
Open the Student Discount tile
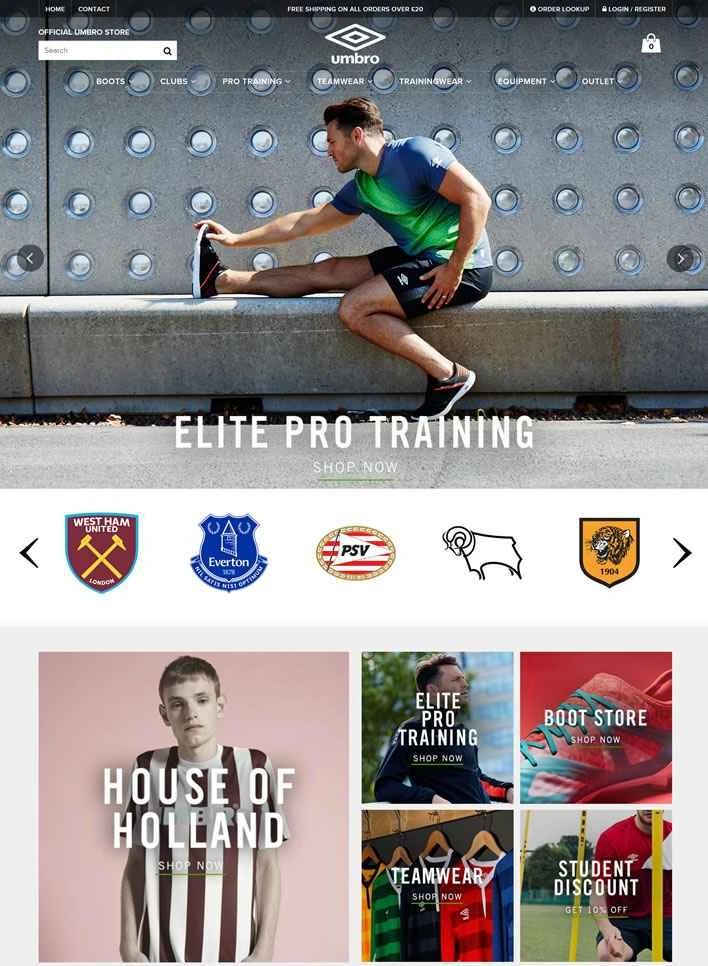click(596, 885)
